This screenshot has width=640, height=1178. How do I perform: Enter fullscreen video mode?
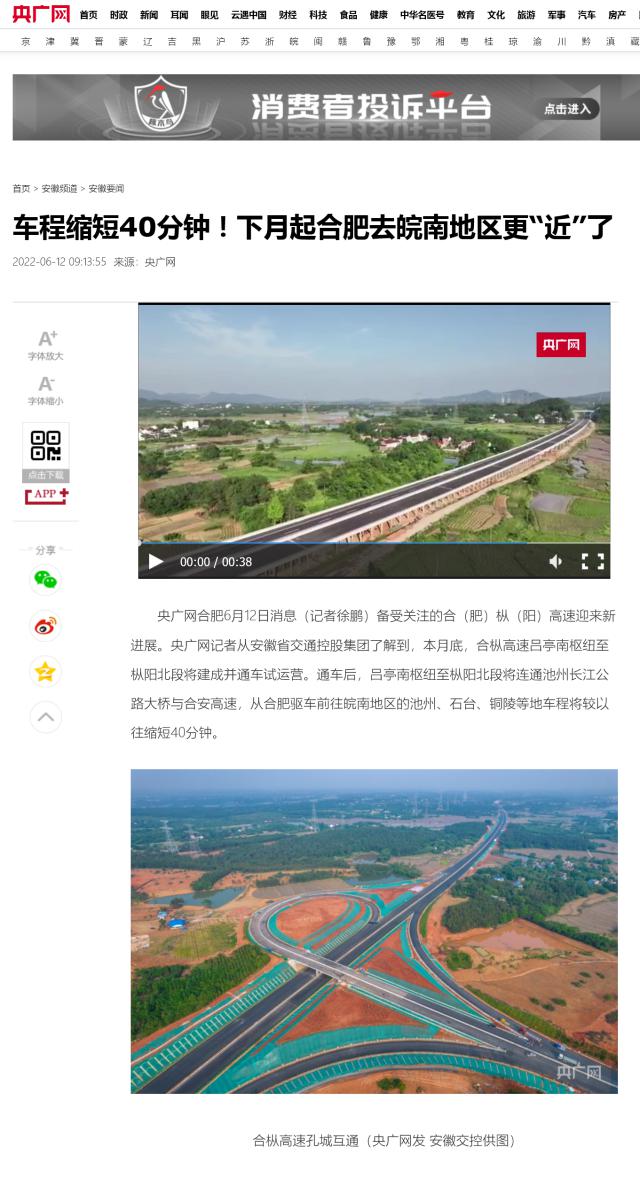593,561
